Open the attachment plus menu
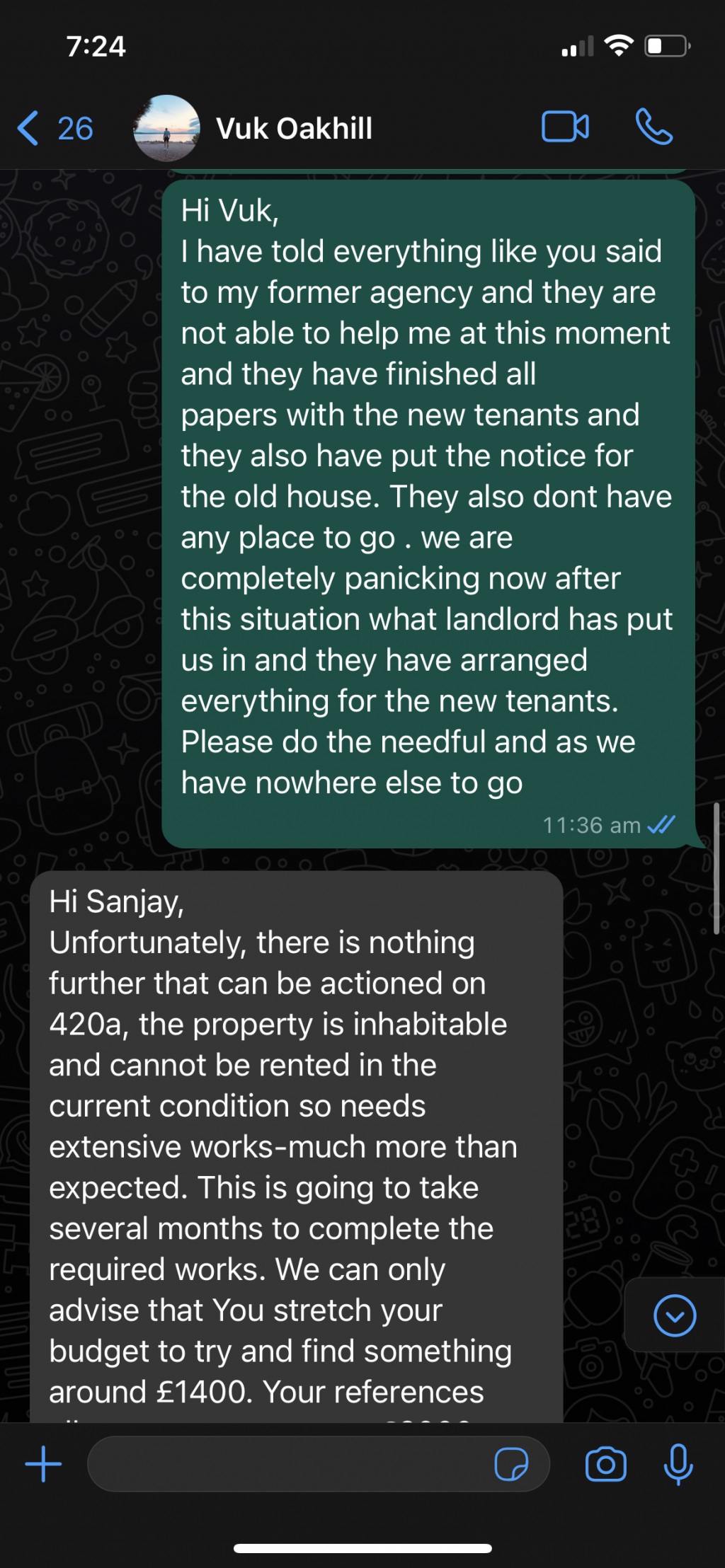 coord(43,1464)
